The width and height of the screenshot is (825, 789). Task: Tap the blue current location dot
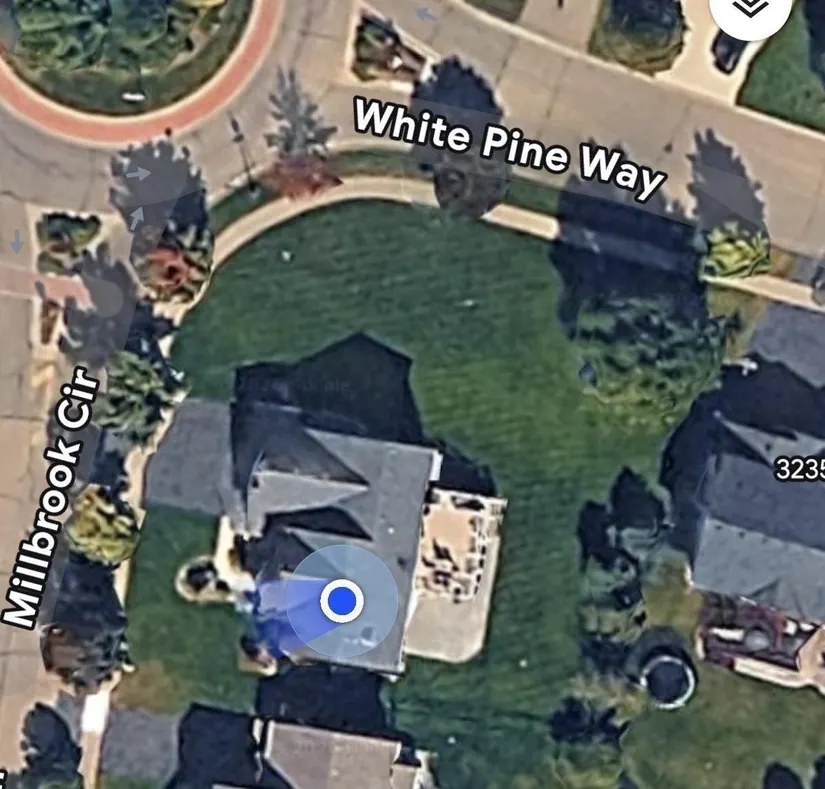pyautogui.click(x=343, y=601)
